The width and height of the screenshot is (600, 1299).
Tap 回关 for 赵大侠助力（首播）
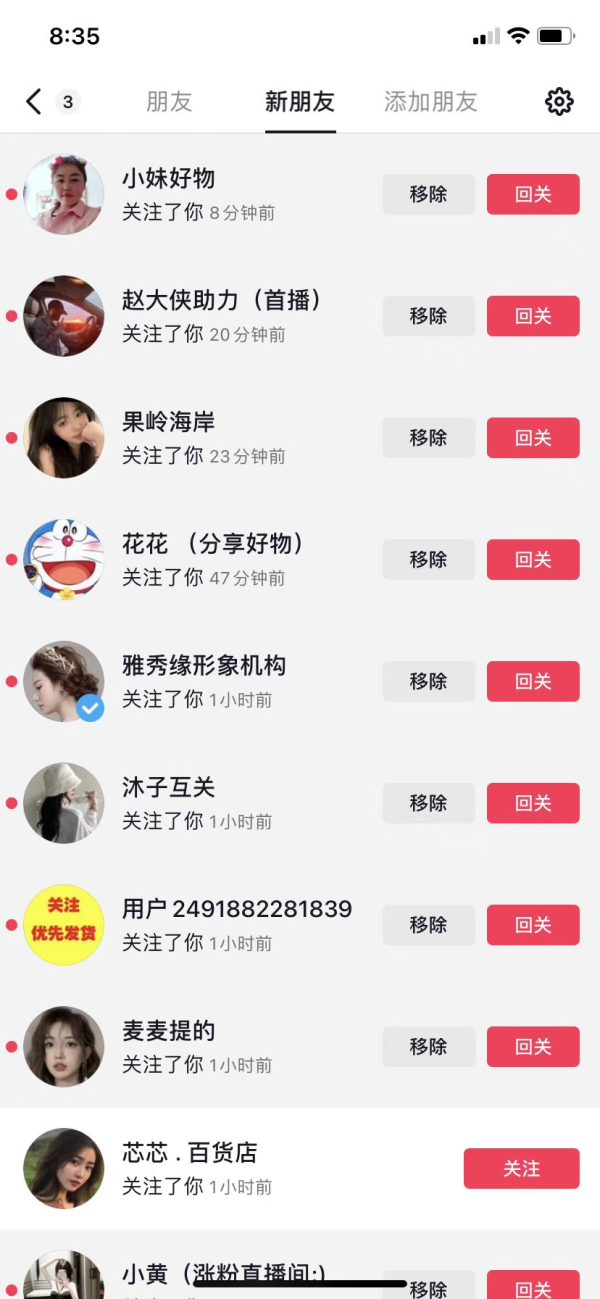[x=533, y=316]
